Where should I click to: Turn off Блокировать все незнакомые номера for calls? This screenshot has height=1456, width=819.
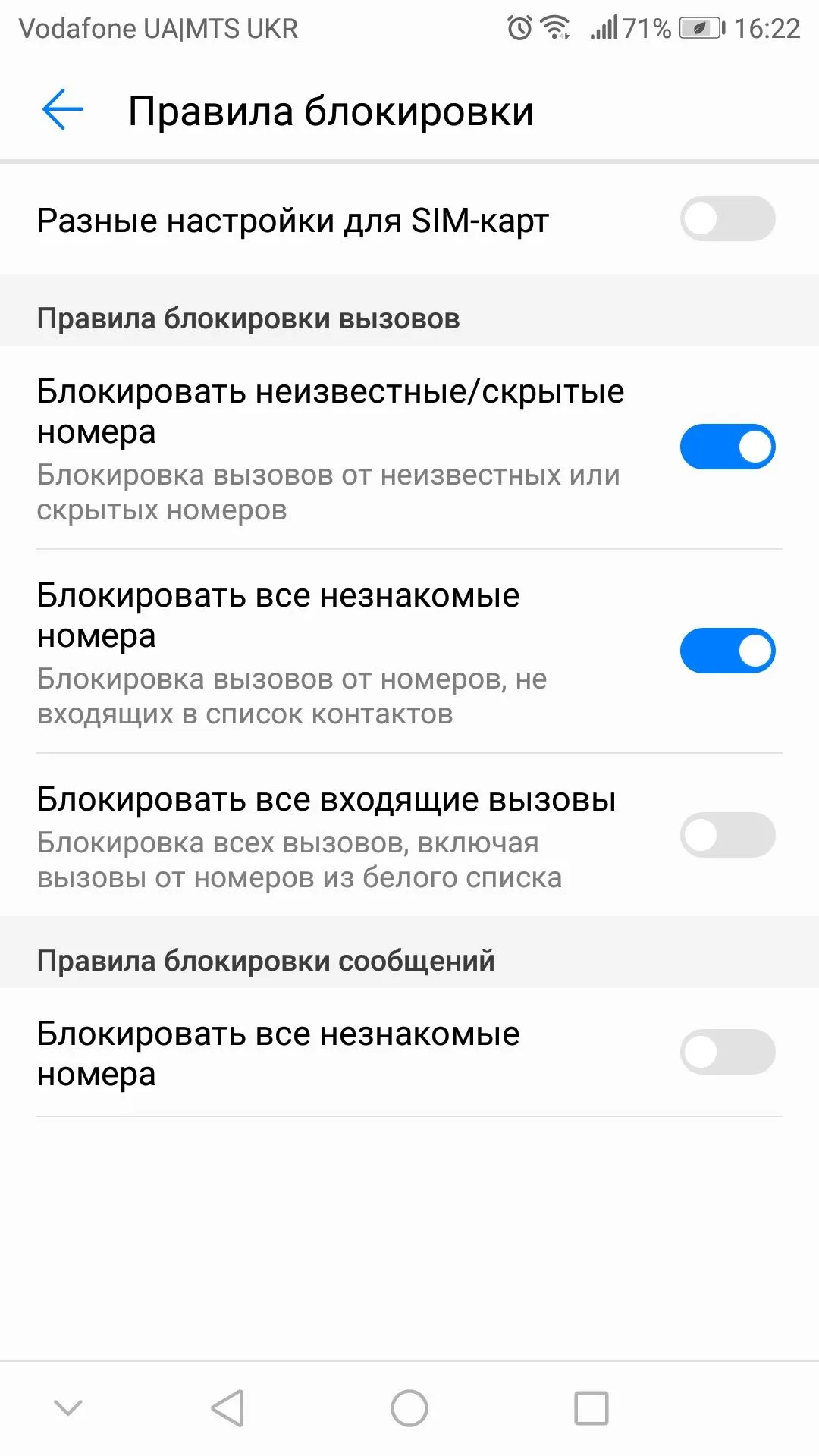(x=726, y=650)
